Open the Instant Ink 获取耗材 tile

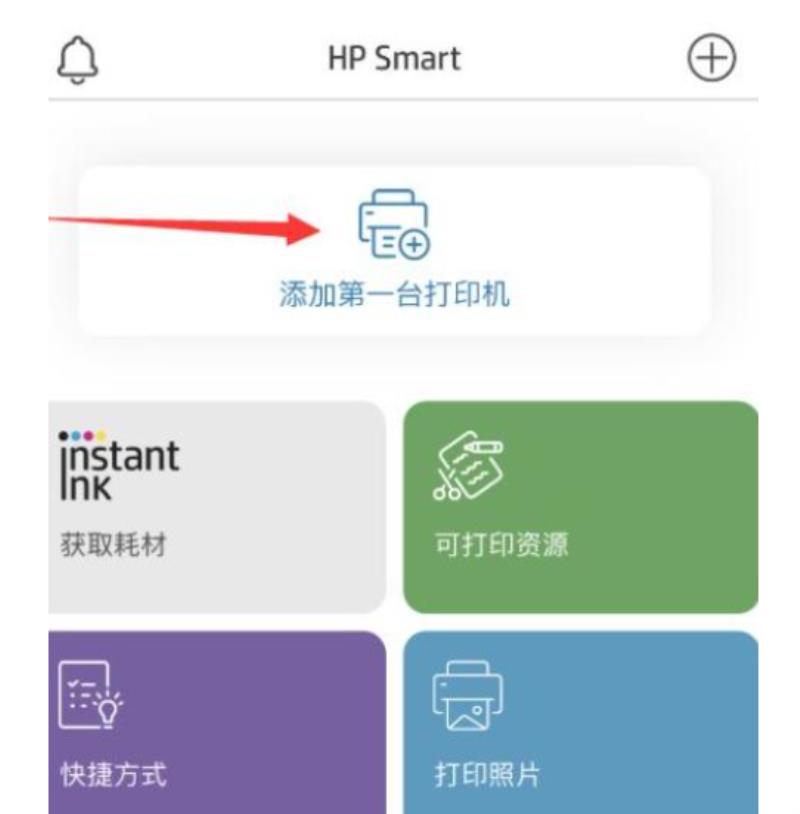click(215, 507)
